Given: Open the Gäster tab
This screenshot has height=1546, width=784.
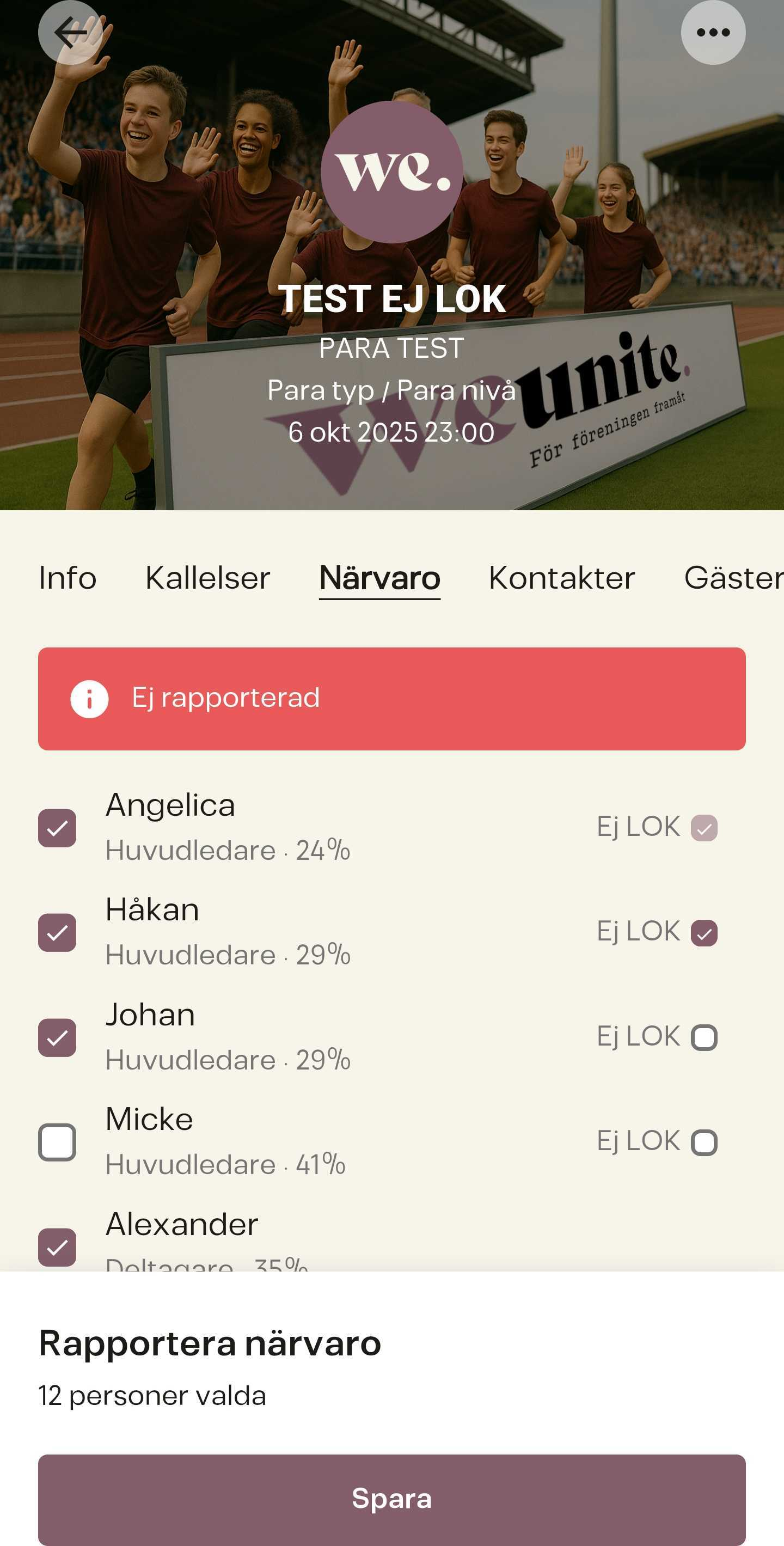Looking at the screenshot, I should (x=733, y=578).
